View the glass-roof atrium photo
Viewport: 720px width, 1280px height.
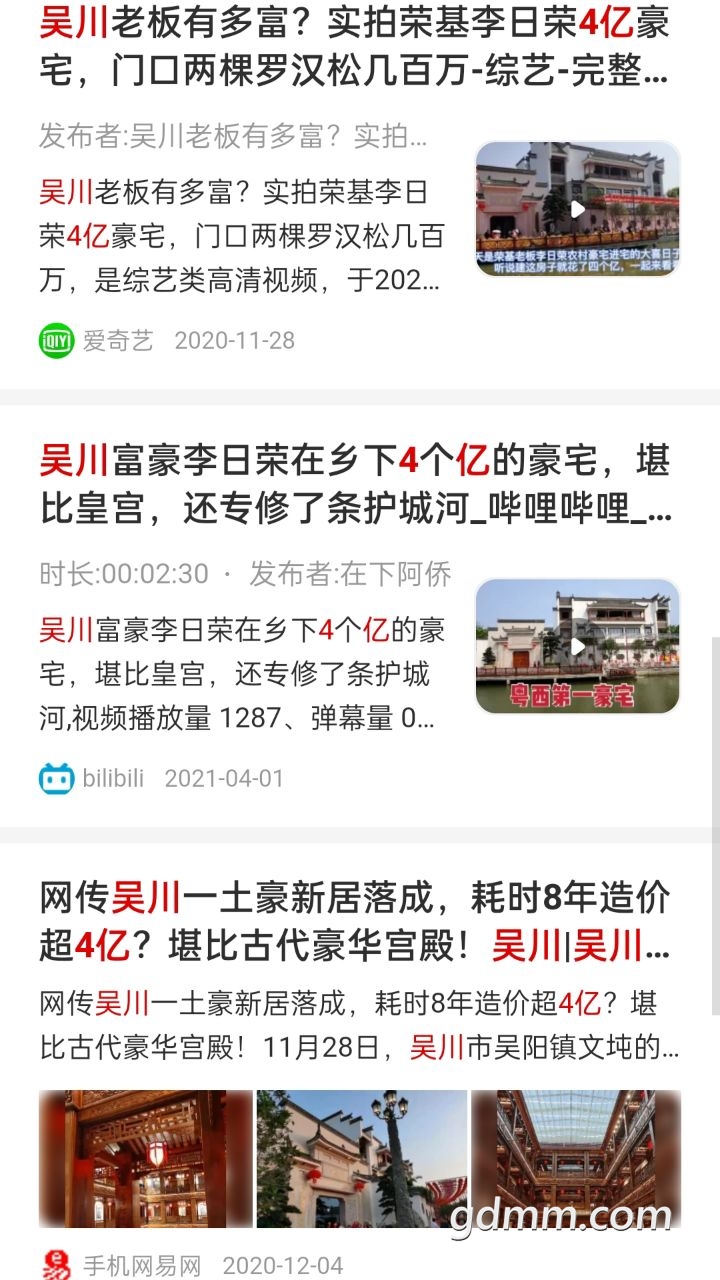tap(576, 1159)
